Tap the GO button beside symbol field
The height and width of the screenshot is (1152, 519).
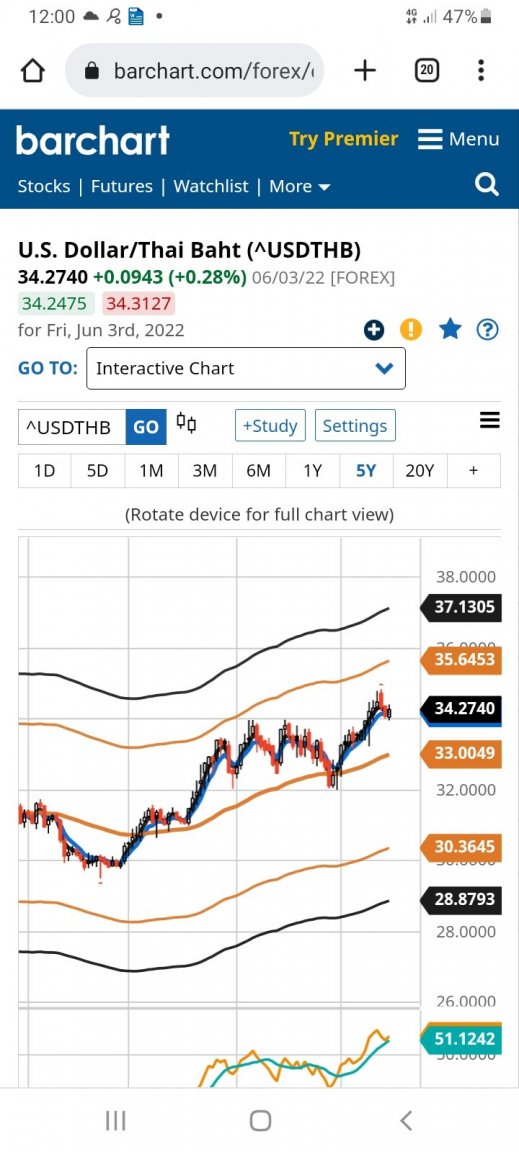[146, 427]
